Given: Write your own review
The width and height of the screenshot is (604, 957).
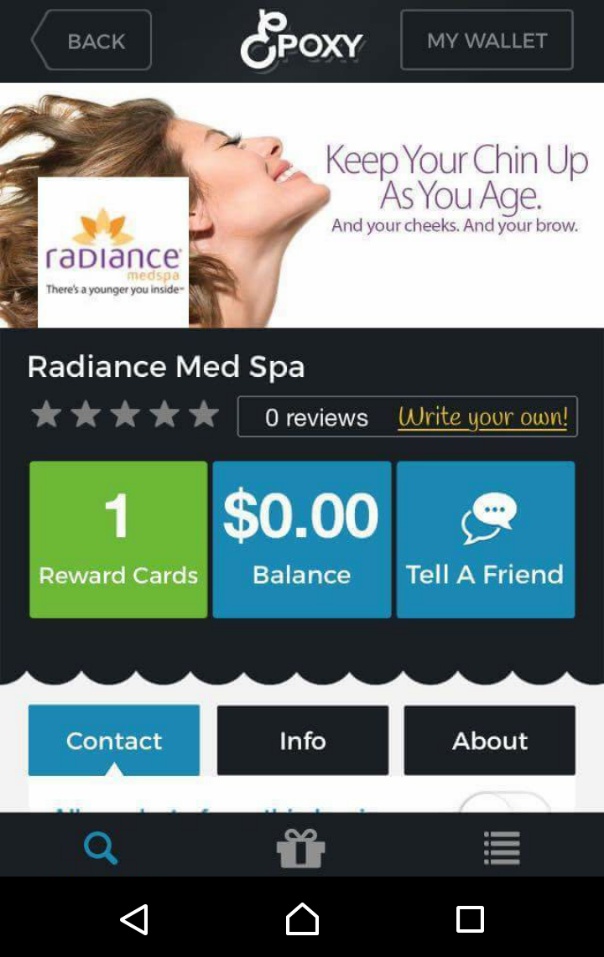Looking at the screenshot, I should pos(483,417).
